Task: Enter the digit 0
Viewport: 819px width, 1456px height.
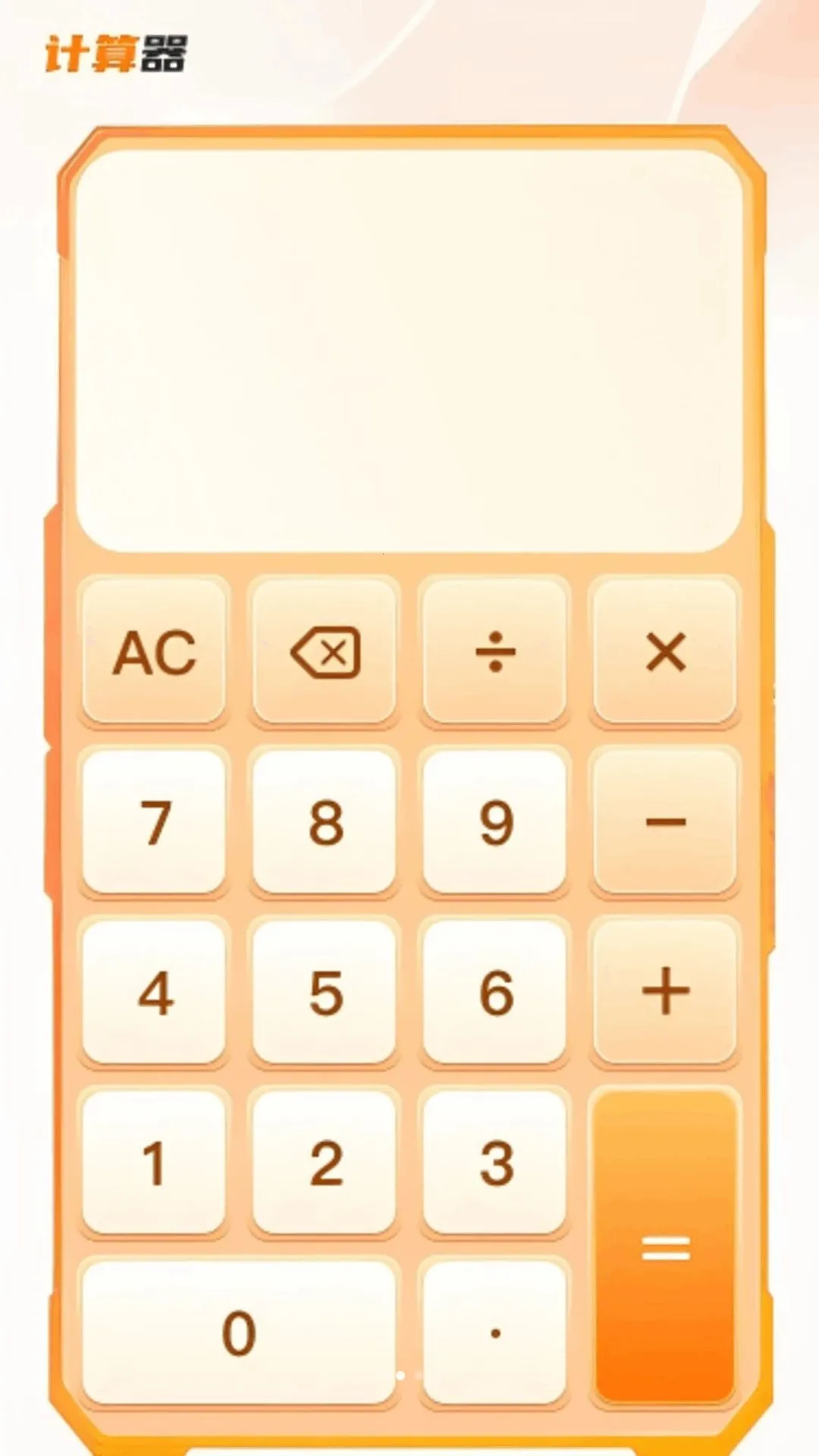Action: (x=239, y=1332)
